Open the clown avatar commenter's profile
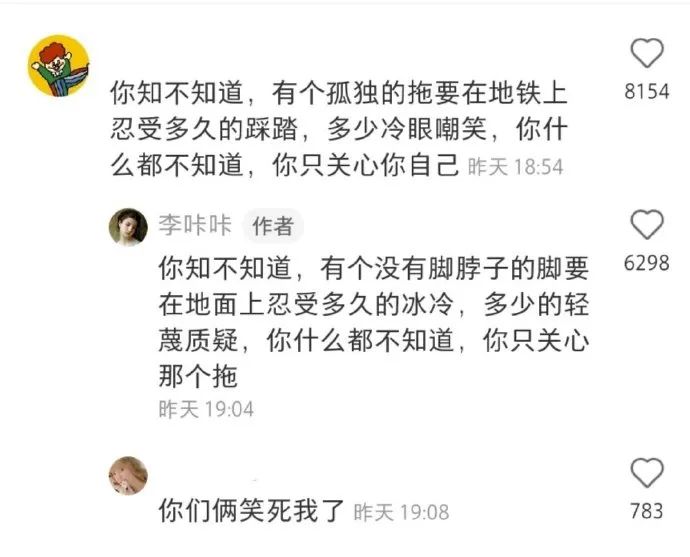Image resolution: width=690 pixels, height=557 pixels. pyautogui.click(x=57, y=66)
